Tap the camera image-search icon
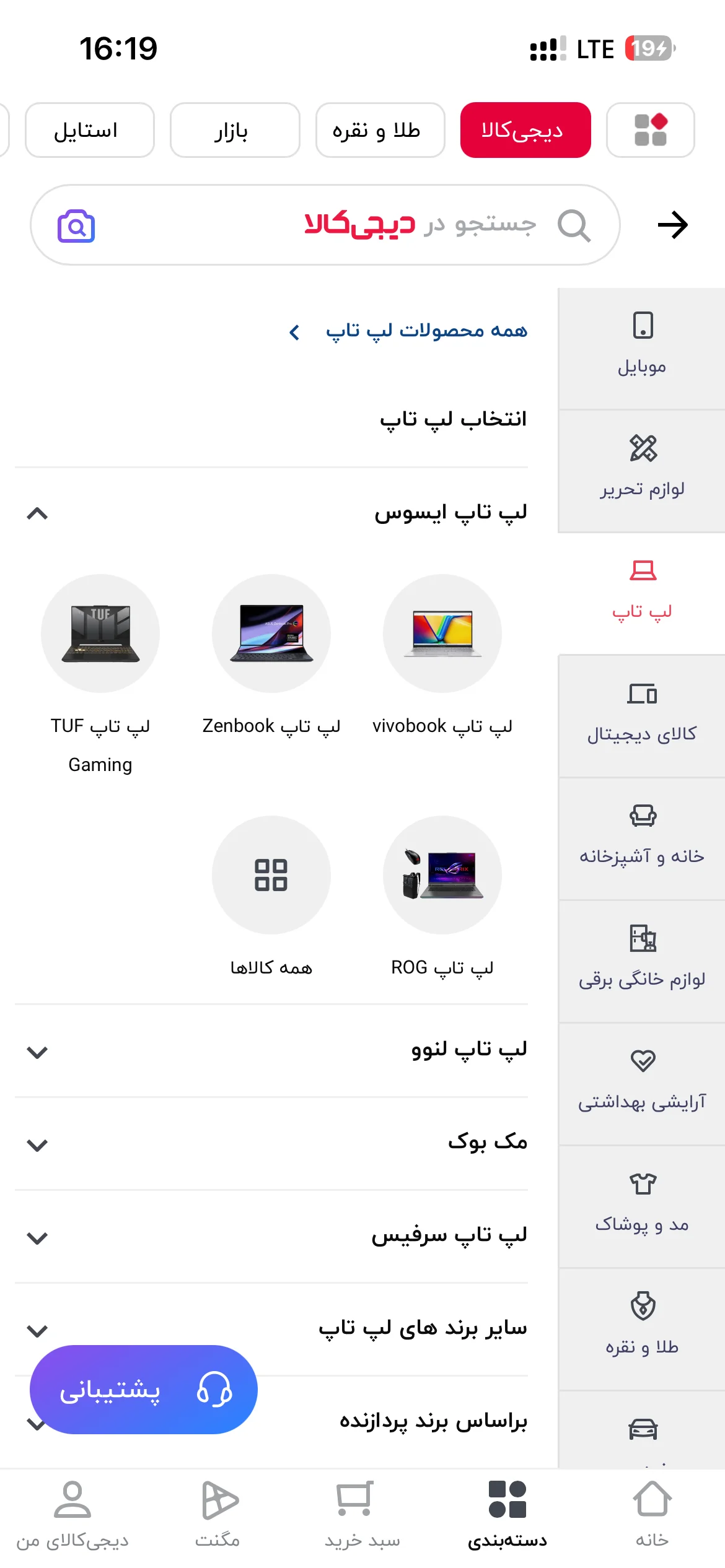Viewport: 725px width, 1568px height. point(76,226)
